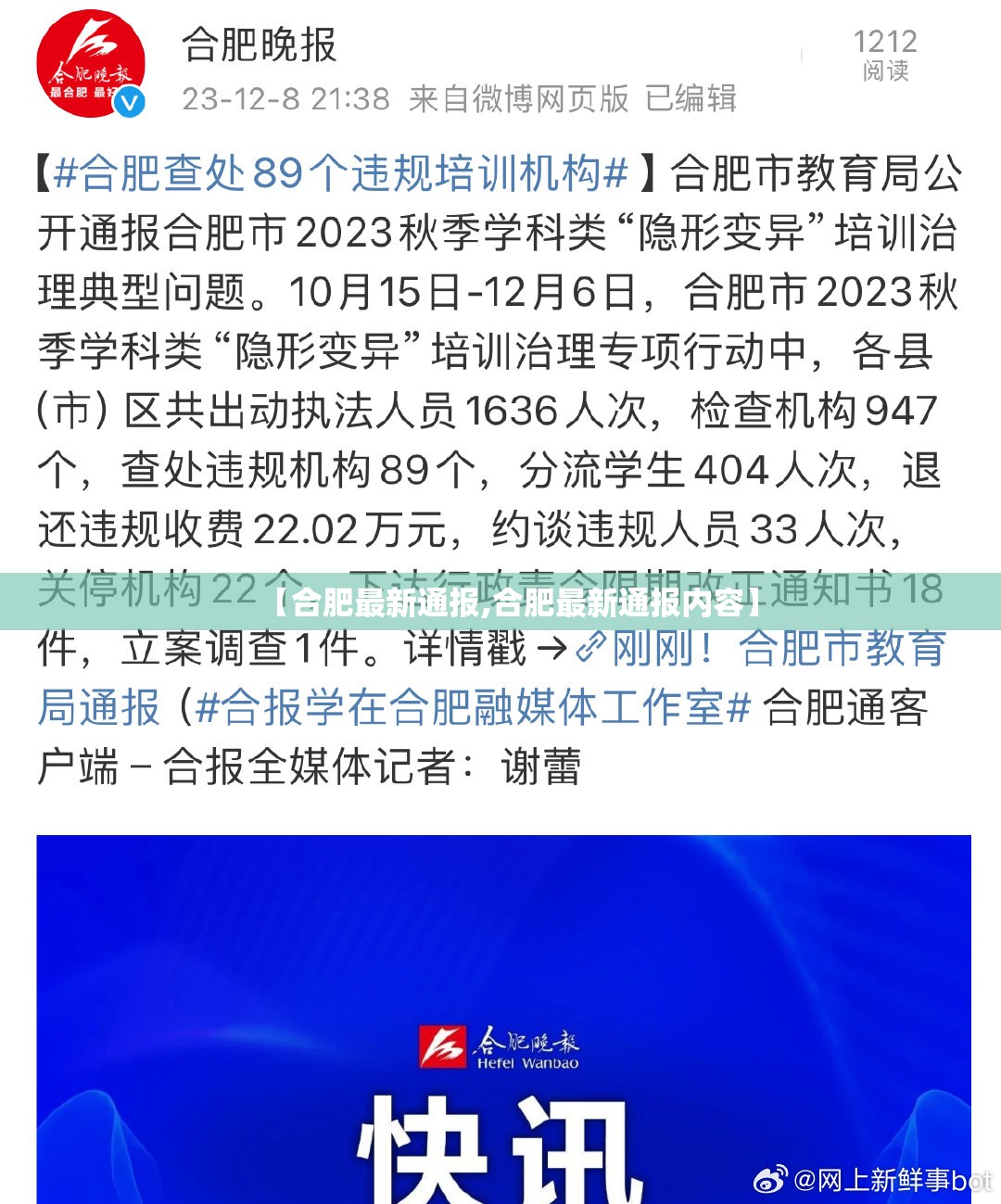Open hashtag #合肥查处89个违规培训机构#
The image size is (1001, 1204).
[340, 173]
